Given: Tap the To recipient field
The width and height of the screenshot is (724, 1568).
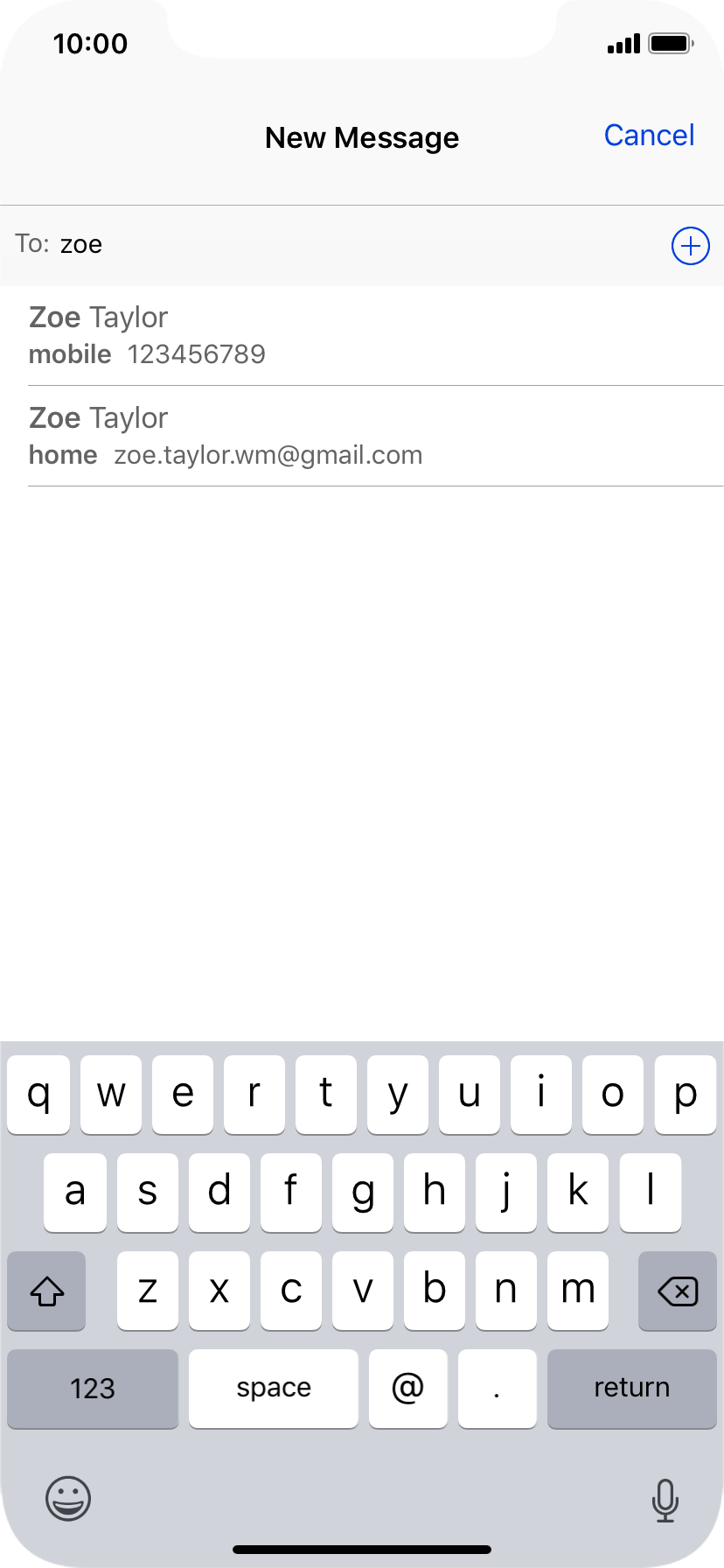Looking at the screenshot, I should [x=350, y=245].
